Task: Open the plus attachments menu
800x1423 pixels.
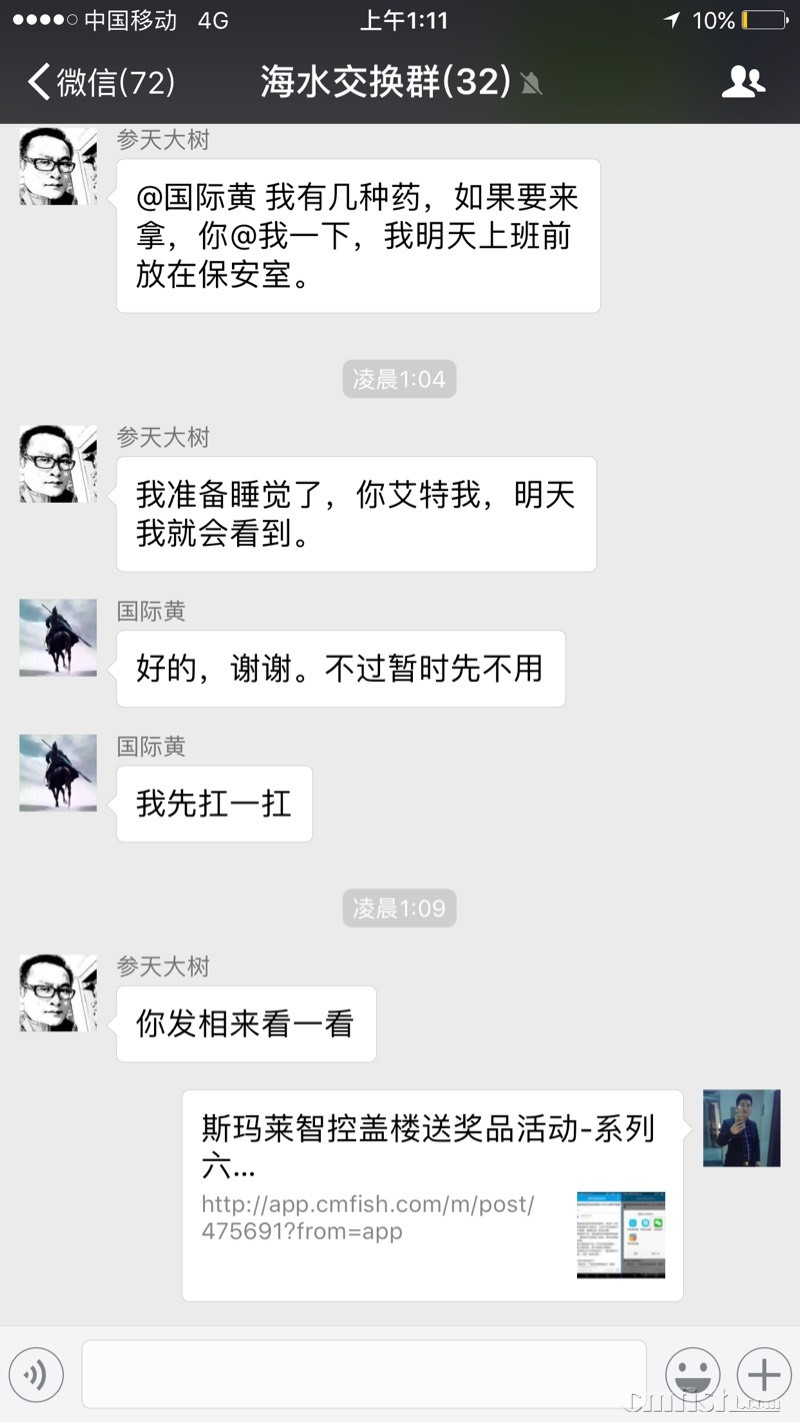Action: tap(764, 1375)
